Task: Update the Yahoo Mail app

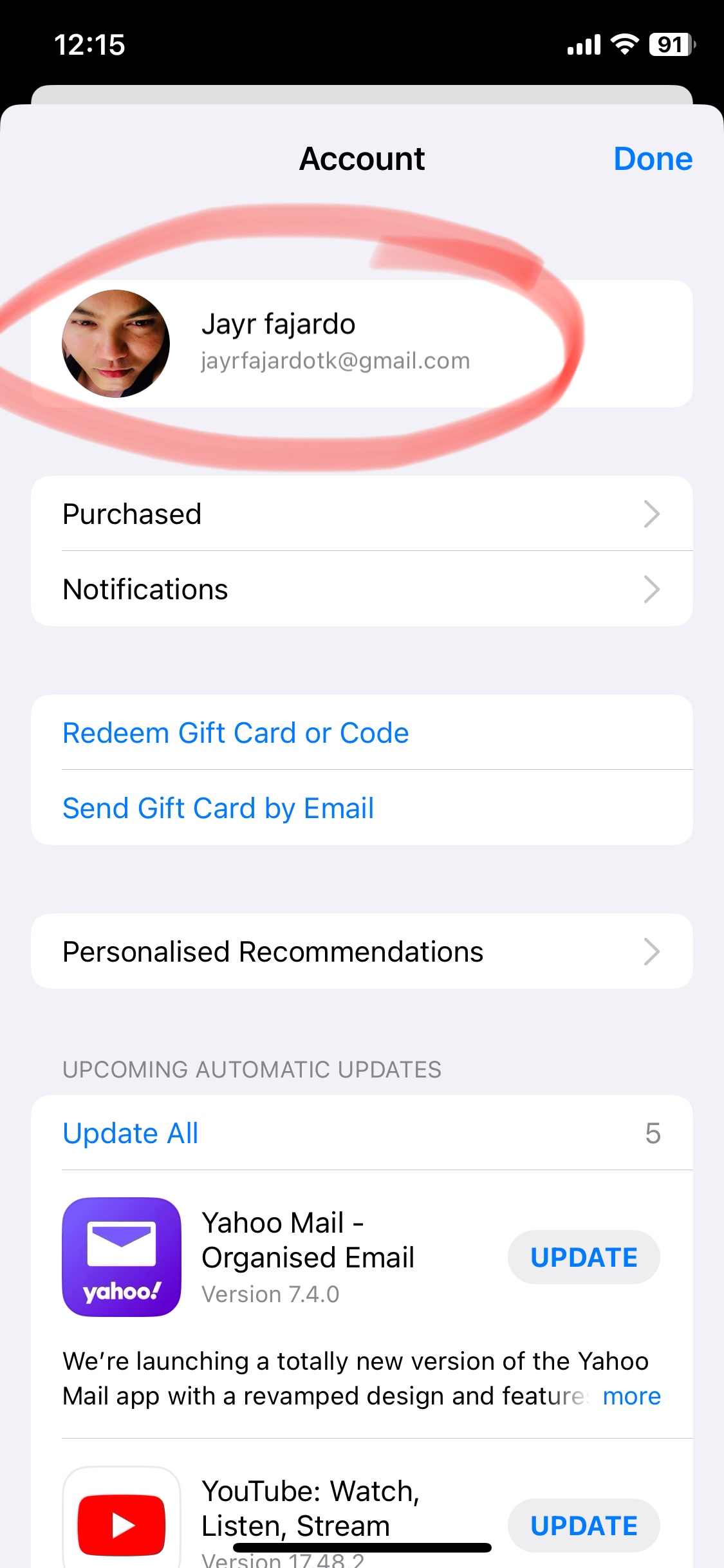Action: pyautogui.click(x=584, y=1257)
